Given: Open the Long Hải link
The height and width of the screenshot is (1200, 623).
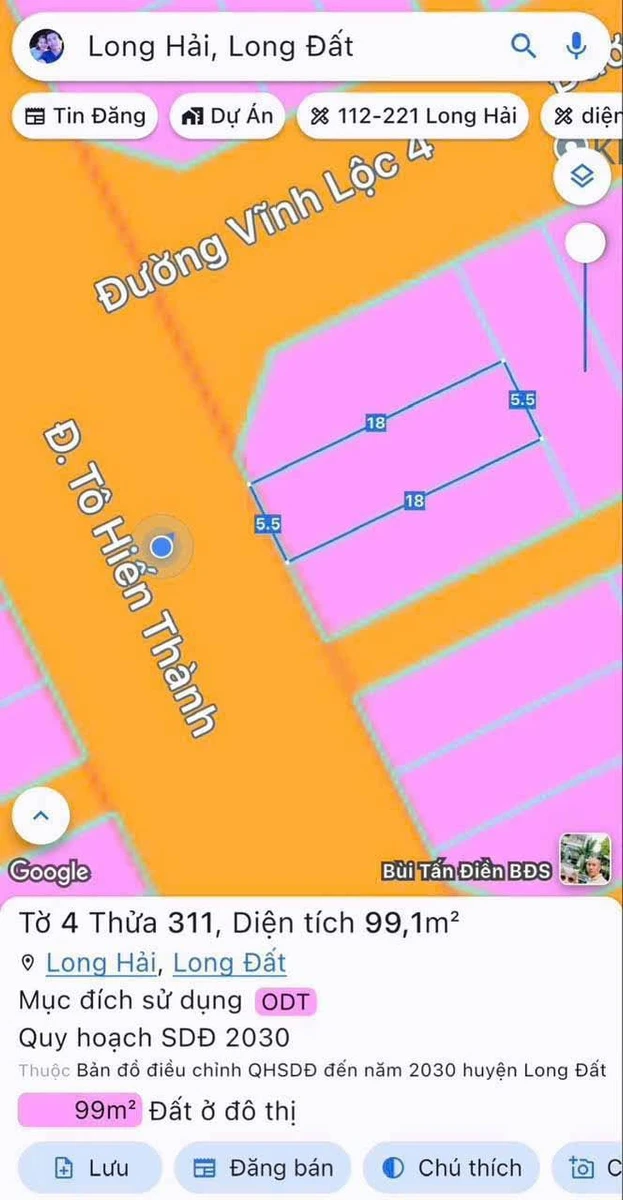Looking at the screenshot, I should click(x=102, y=963).
